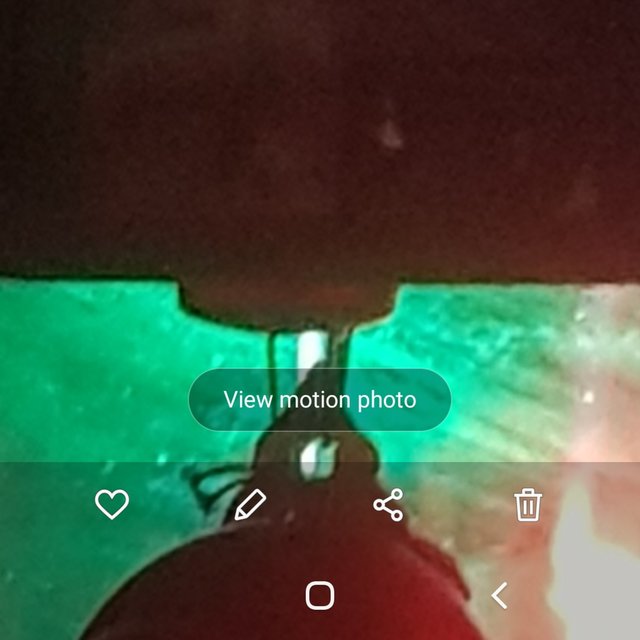Tap View motion photo button
The image size is (640, 640).
(x=320, y=400)
